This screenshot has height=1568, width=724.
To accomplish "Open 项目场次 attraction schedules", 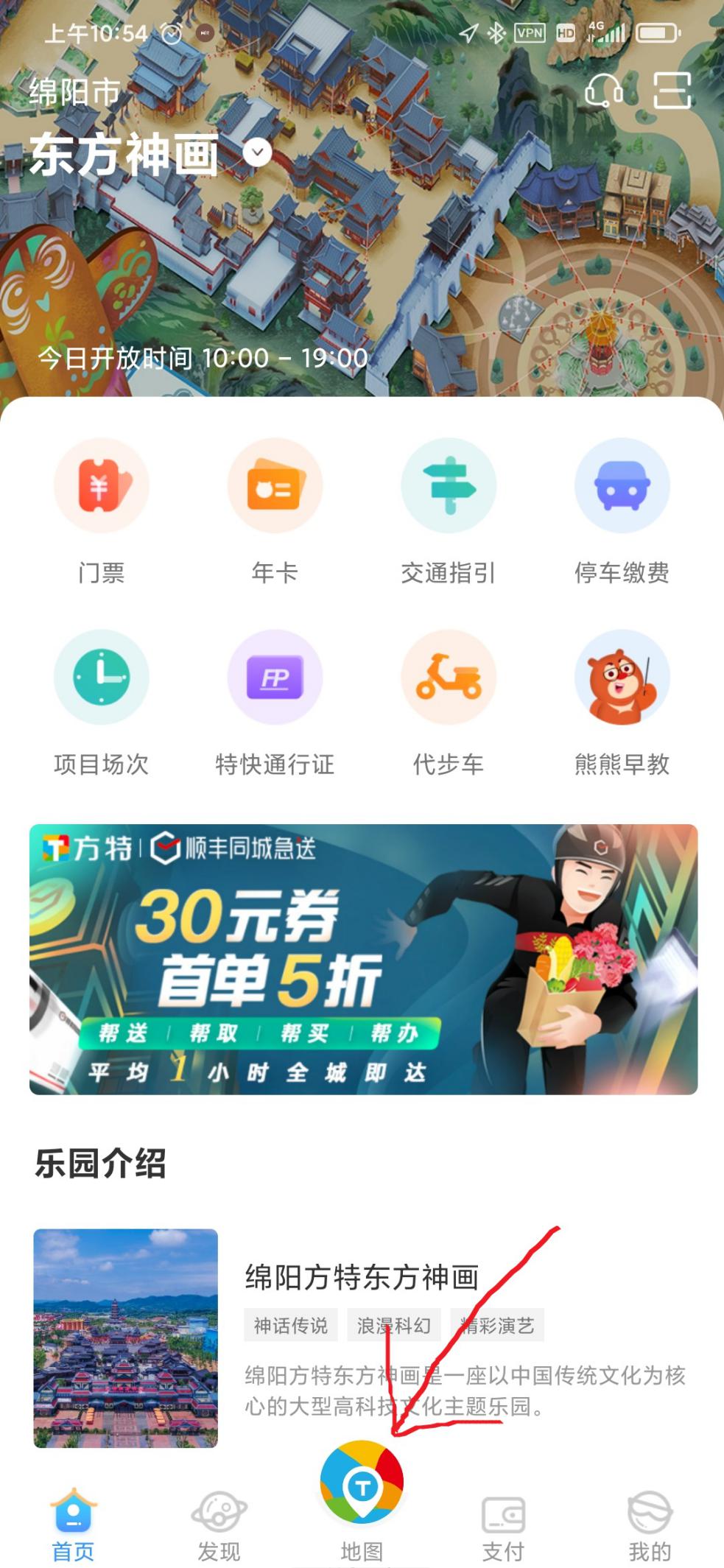I will click(x=101, y=678).
